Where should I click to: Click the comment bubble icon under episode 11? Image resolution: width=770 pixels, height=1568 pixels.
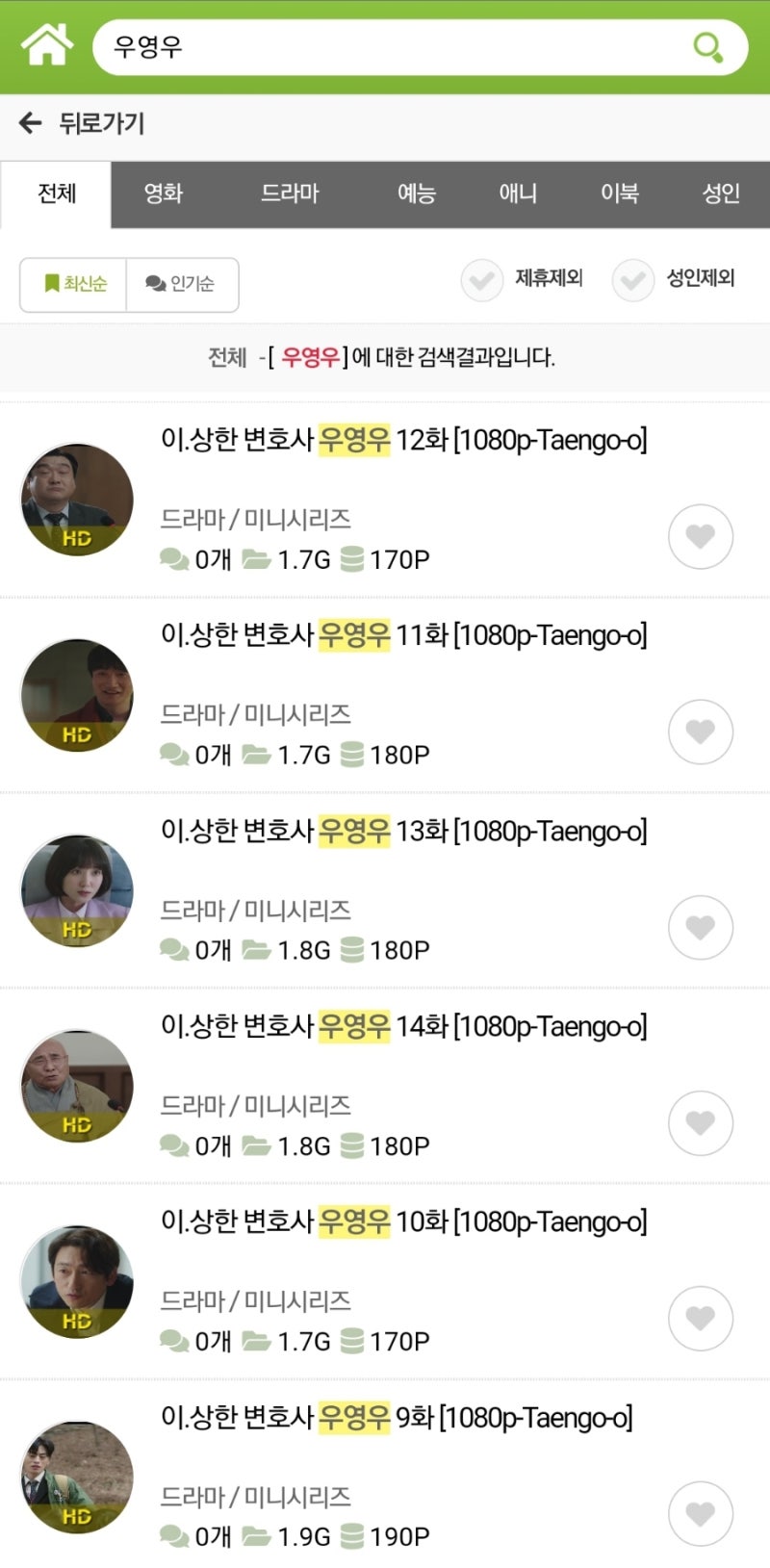174,753
